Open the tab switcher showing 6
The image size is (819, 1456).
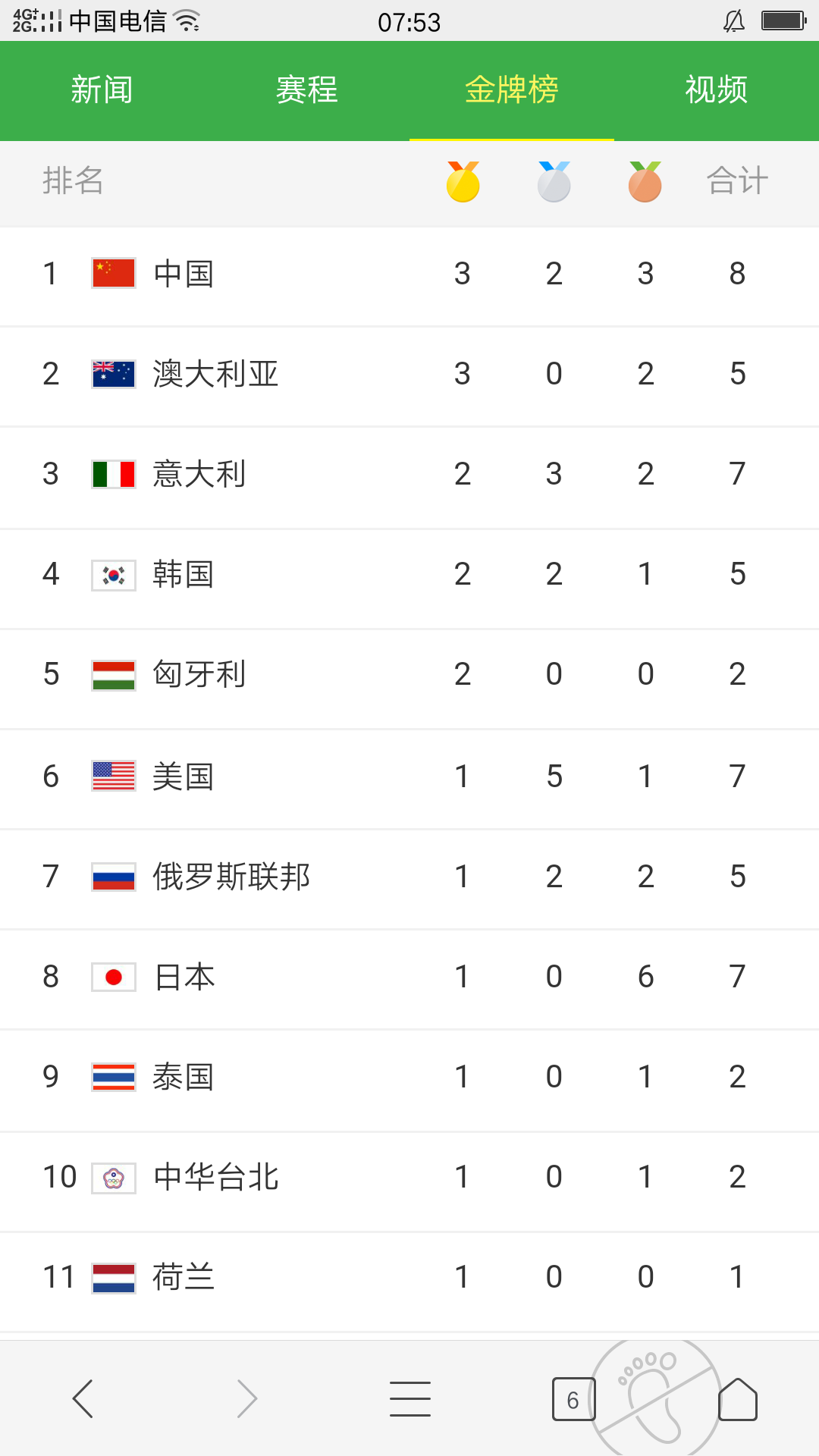tap(573, 1399)
